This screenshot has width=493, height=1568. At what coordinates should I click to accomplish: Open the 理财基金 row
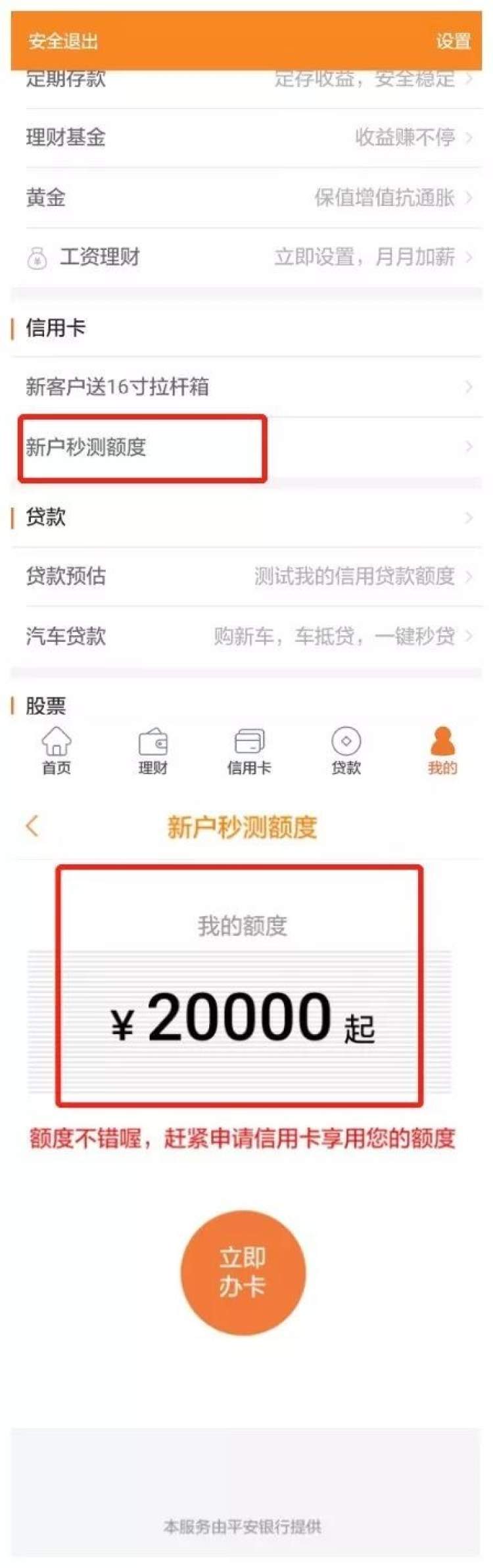click(x=246, y=137)
